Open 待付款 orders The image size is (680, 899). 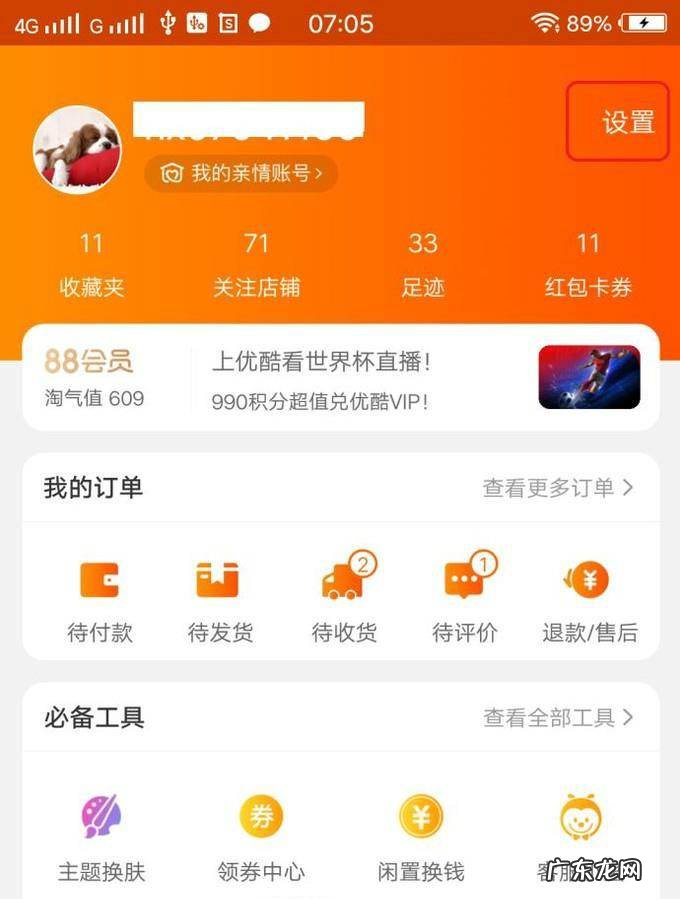[100, 600]
